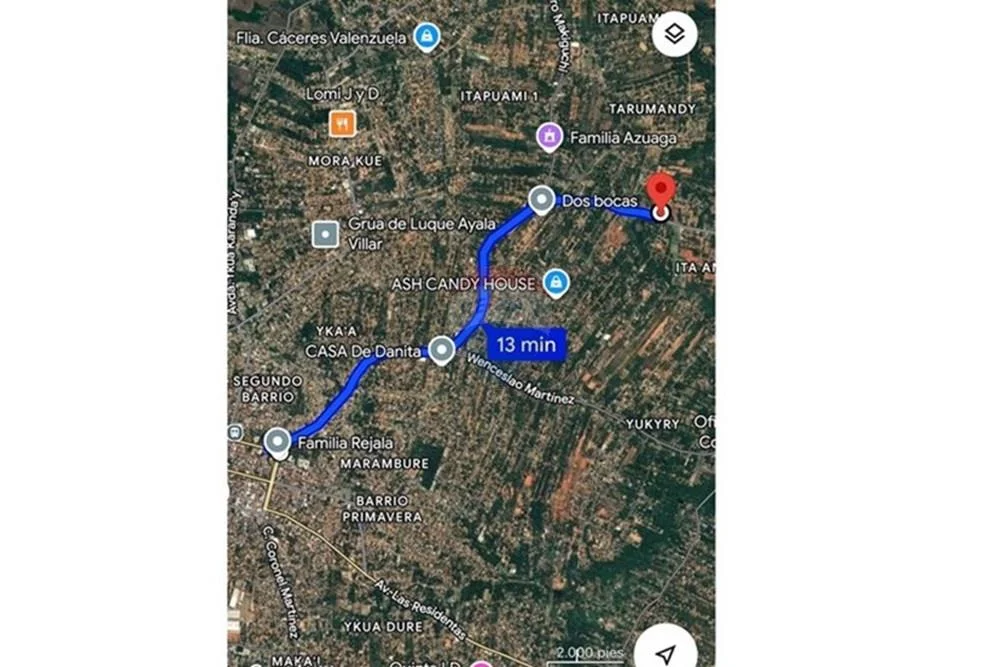1000x667 pixels.
Task: Open the map layers button
Action: [x=674, y=35]
